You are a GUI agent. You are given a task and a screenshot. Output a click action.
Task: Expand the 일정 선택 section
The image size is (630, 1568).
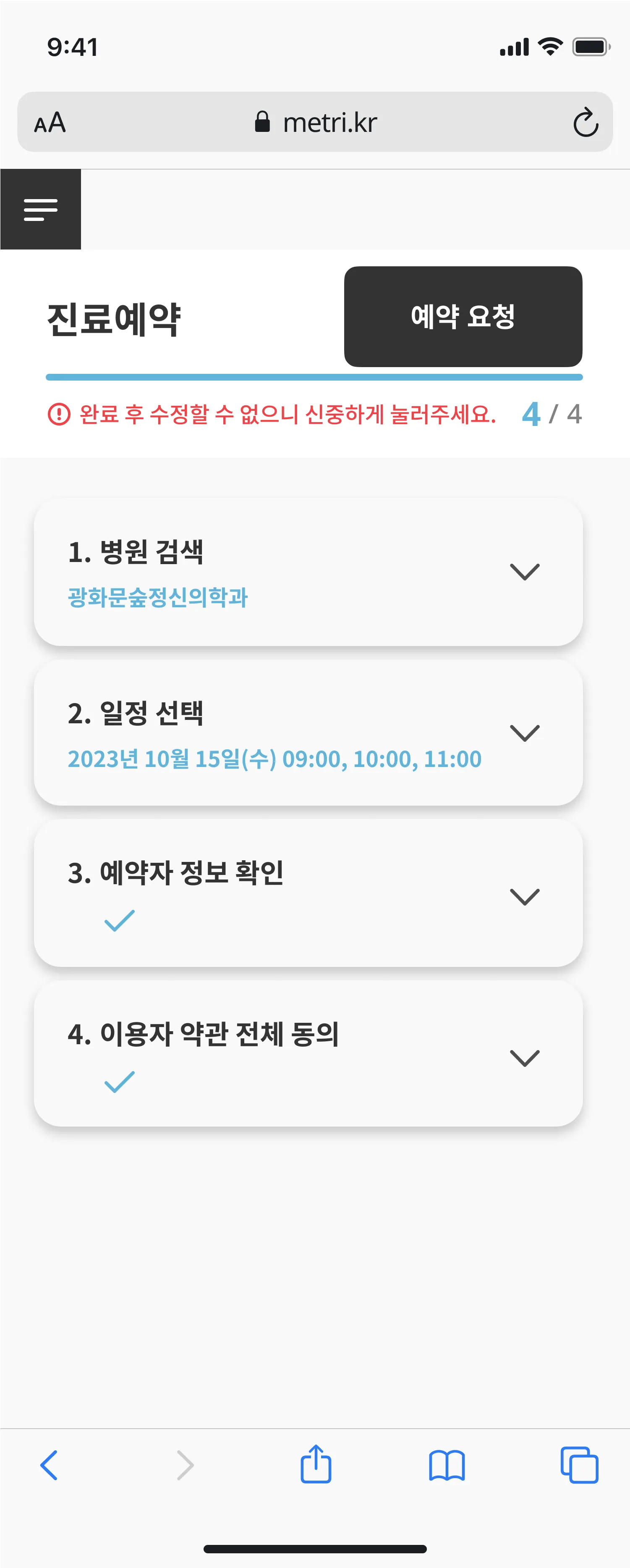point(524,733)
